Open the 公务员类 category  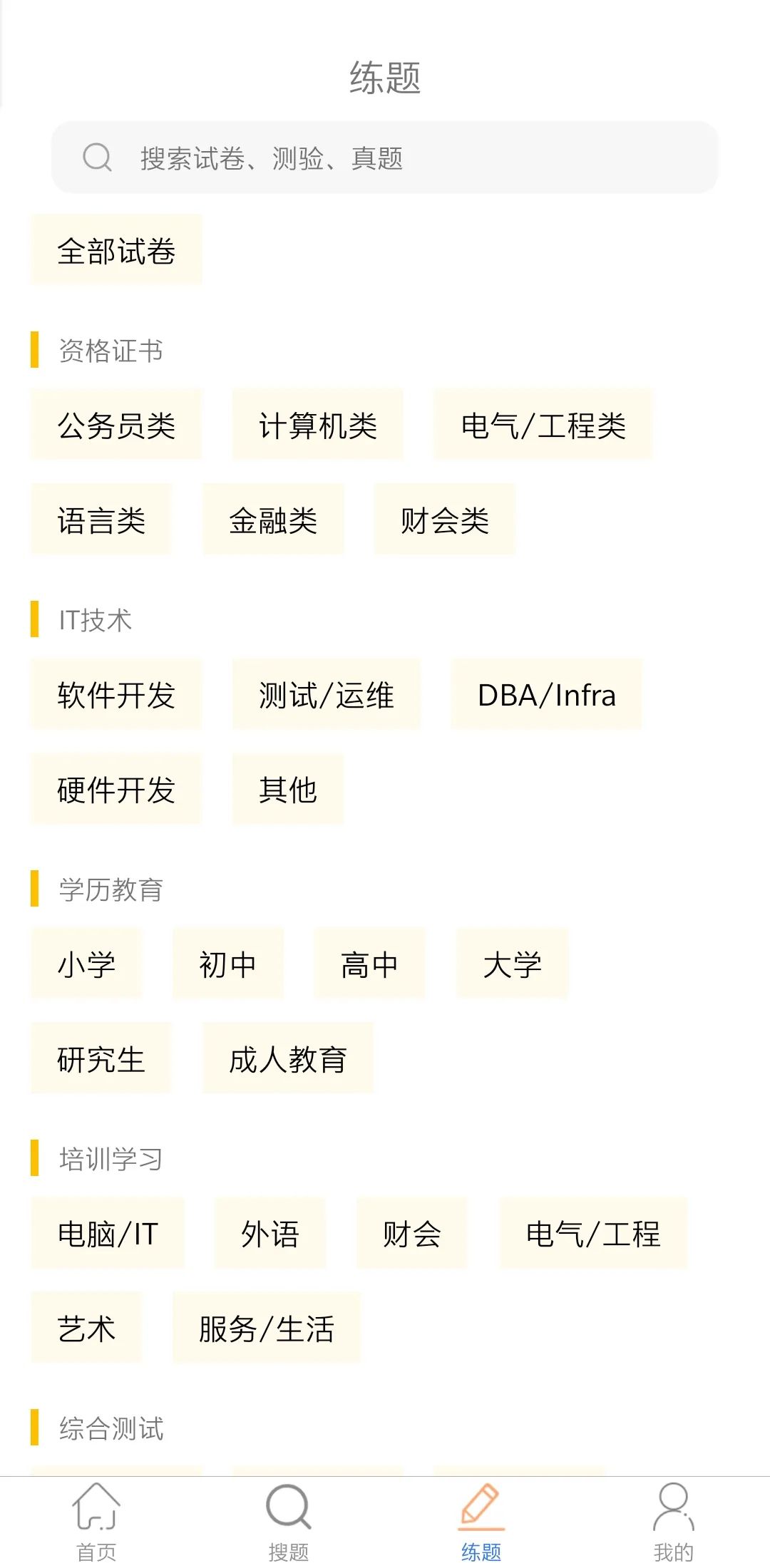pyautogui.click(x=116, y=426)
